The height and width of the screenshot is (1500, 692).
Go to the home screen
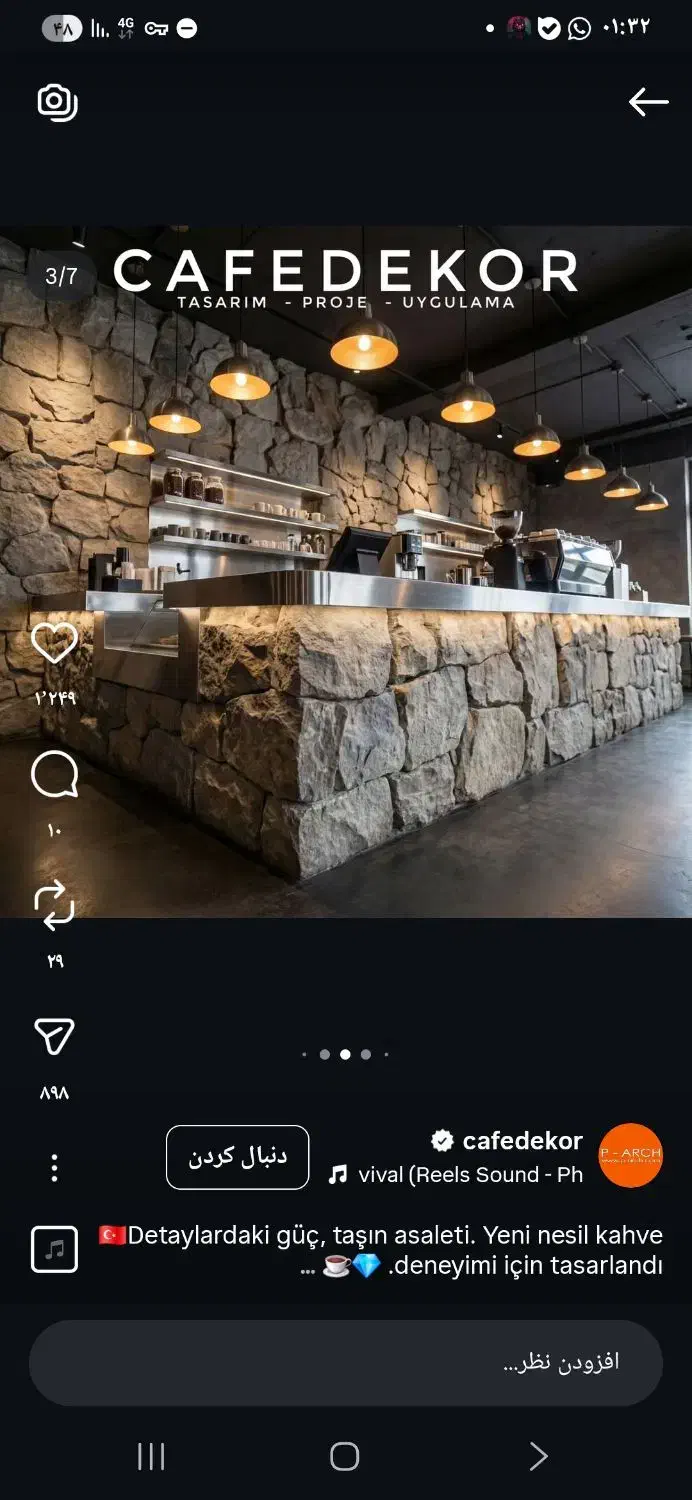coord(344,1456)
